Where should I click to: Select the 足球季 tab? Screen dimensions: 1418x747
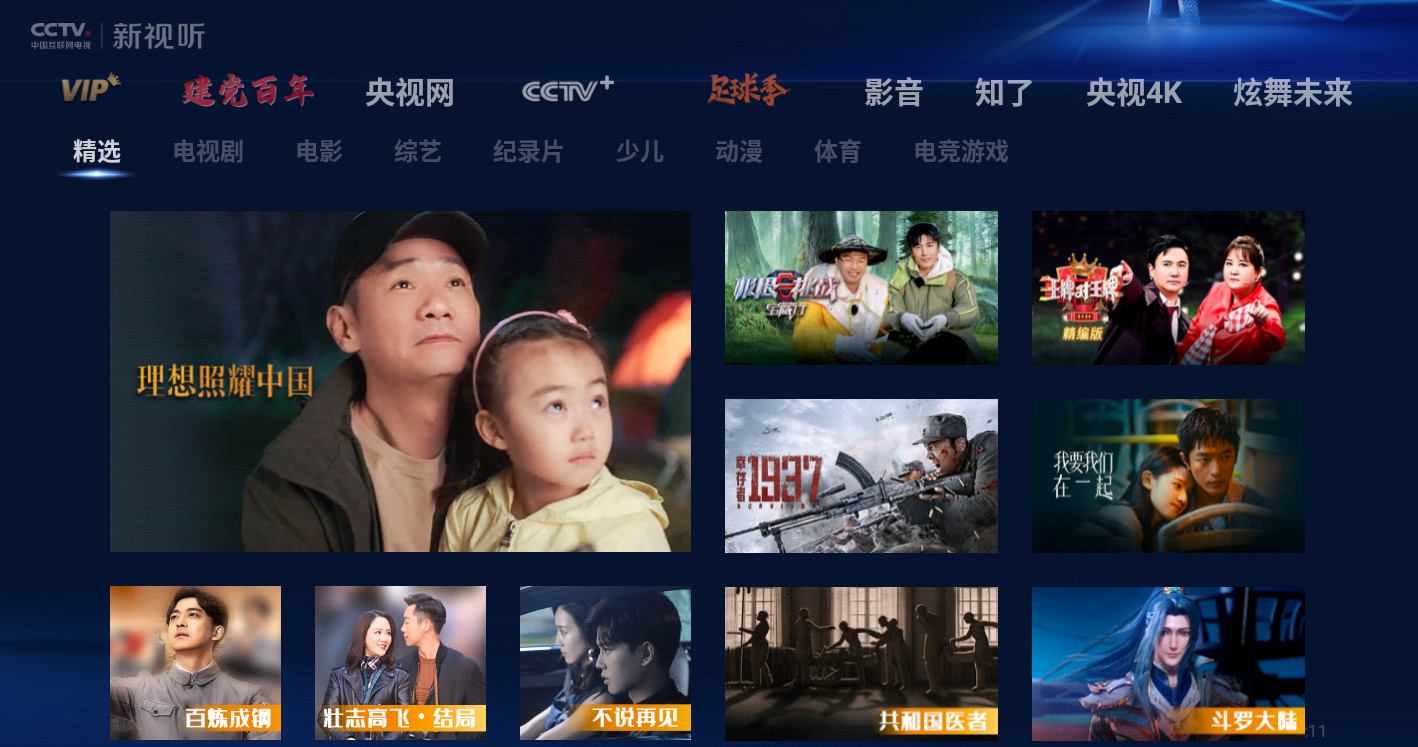[x=748, y=91]
